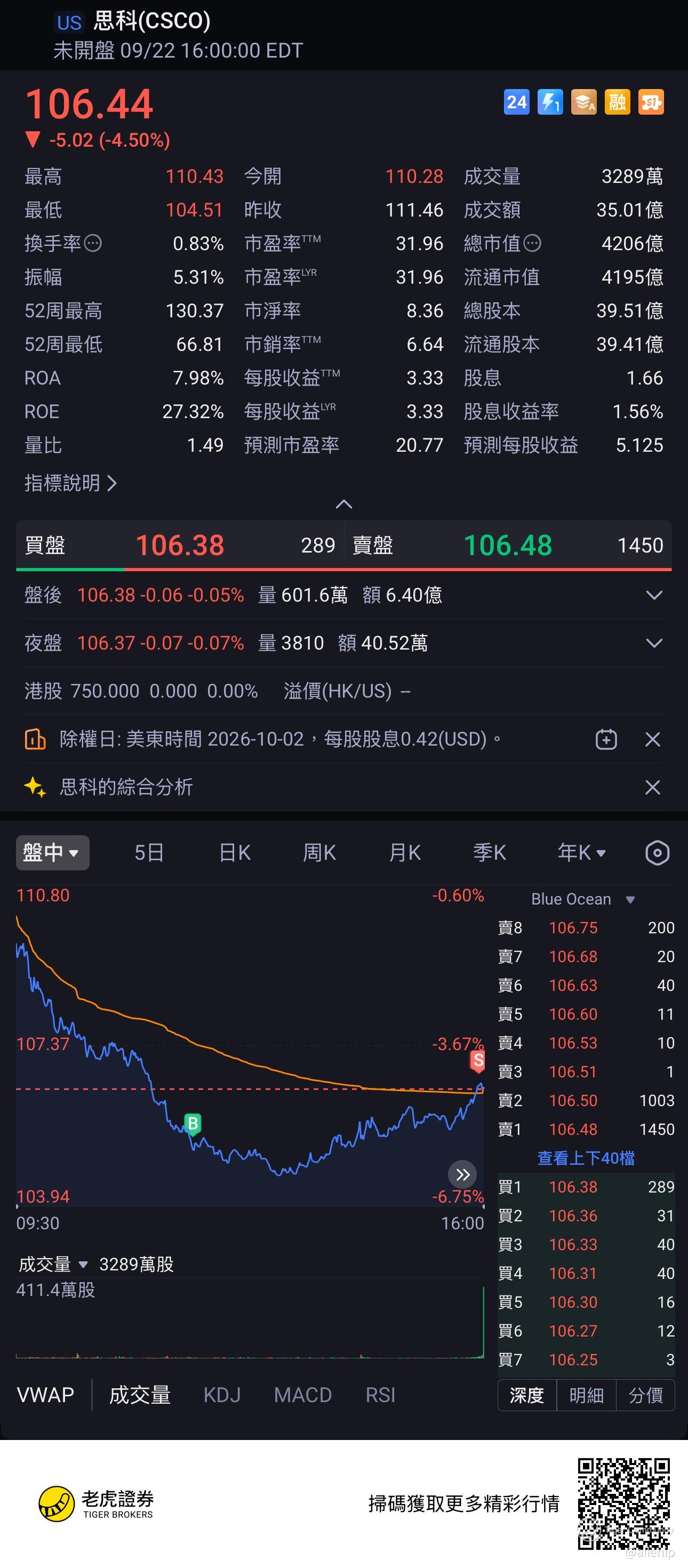Open the 盤中 chart period dropdown
This screenshot has width=688, height=1568.
click(x=52, y=853)
